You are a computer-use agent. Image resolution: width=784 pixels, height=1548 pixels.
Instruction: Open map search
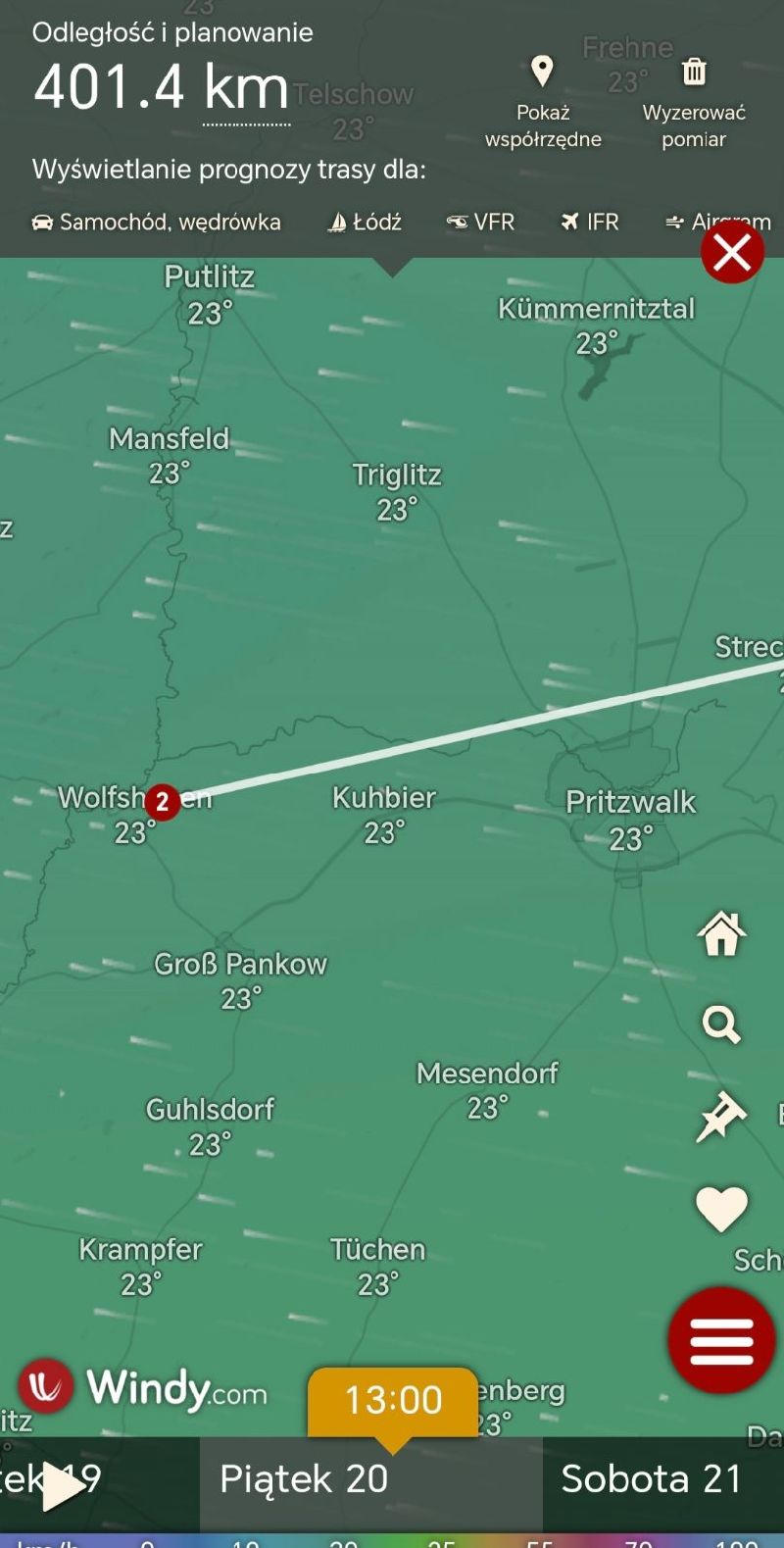(x=721, y=1025)
